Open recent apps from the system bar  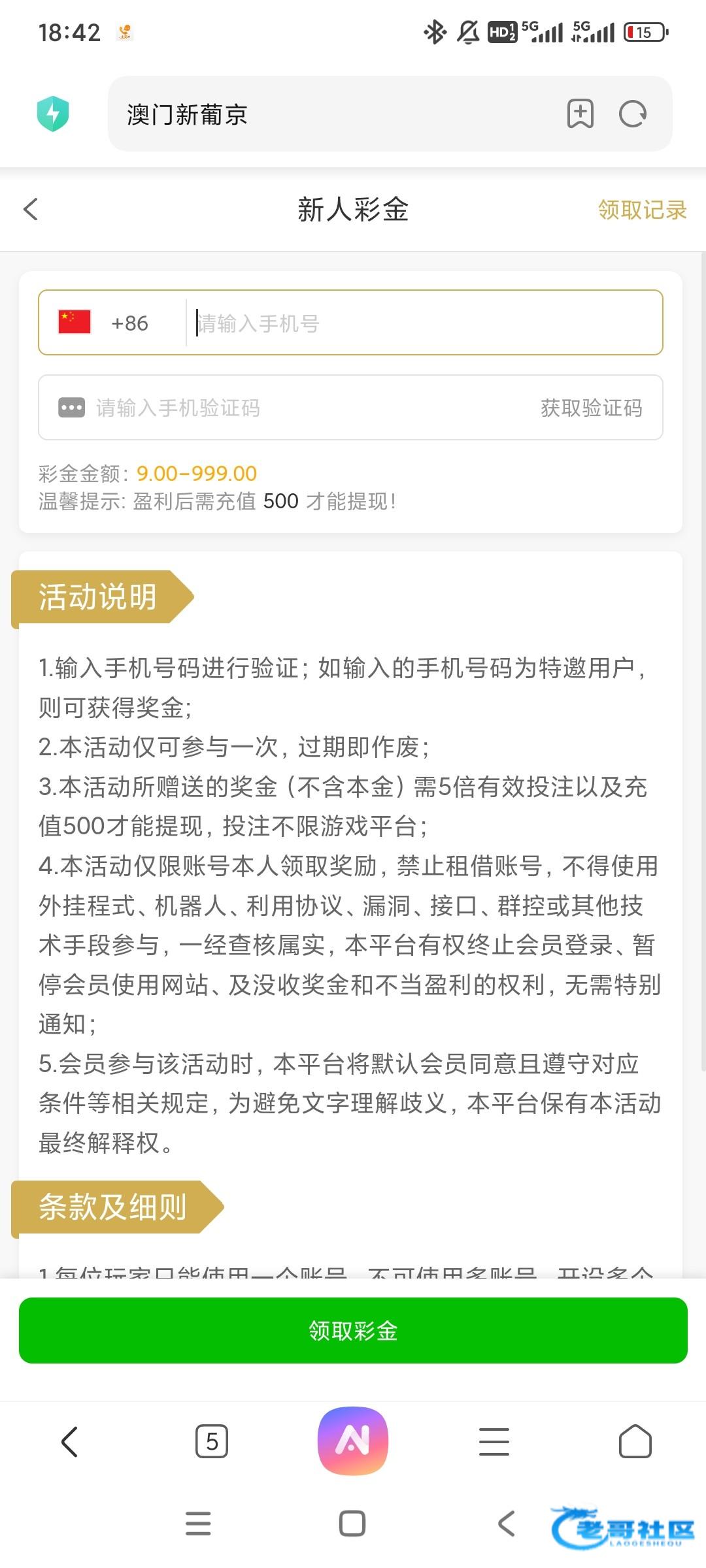198,1524
